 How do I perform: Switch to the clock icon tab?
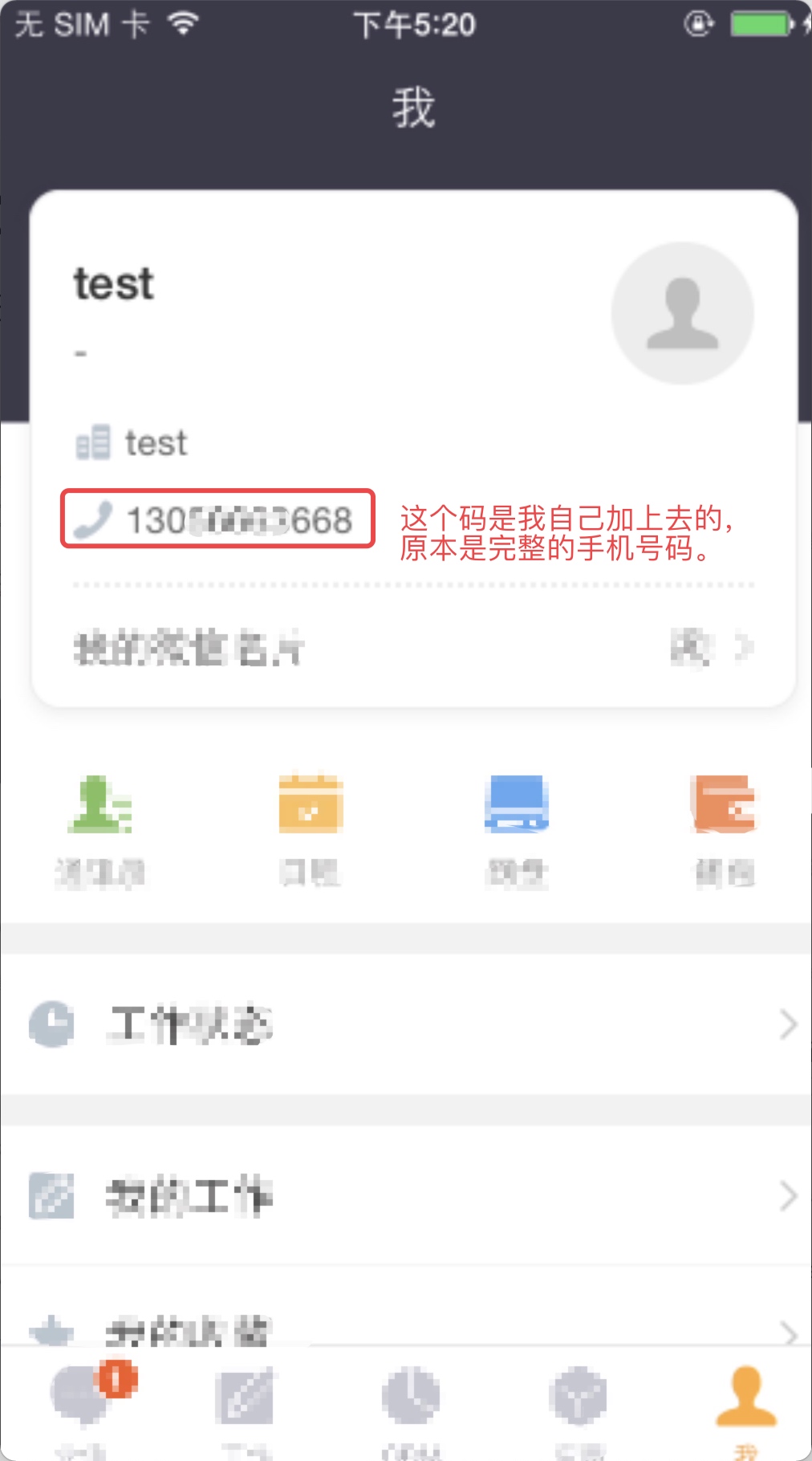411,1406
